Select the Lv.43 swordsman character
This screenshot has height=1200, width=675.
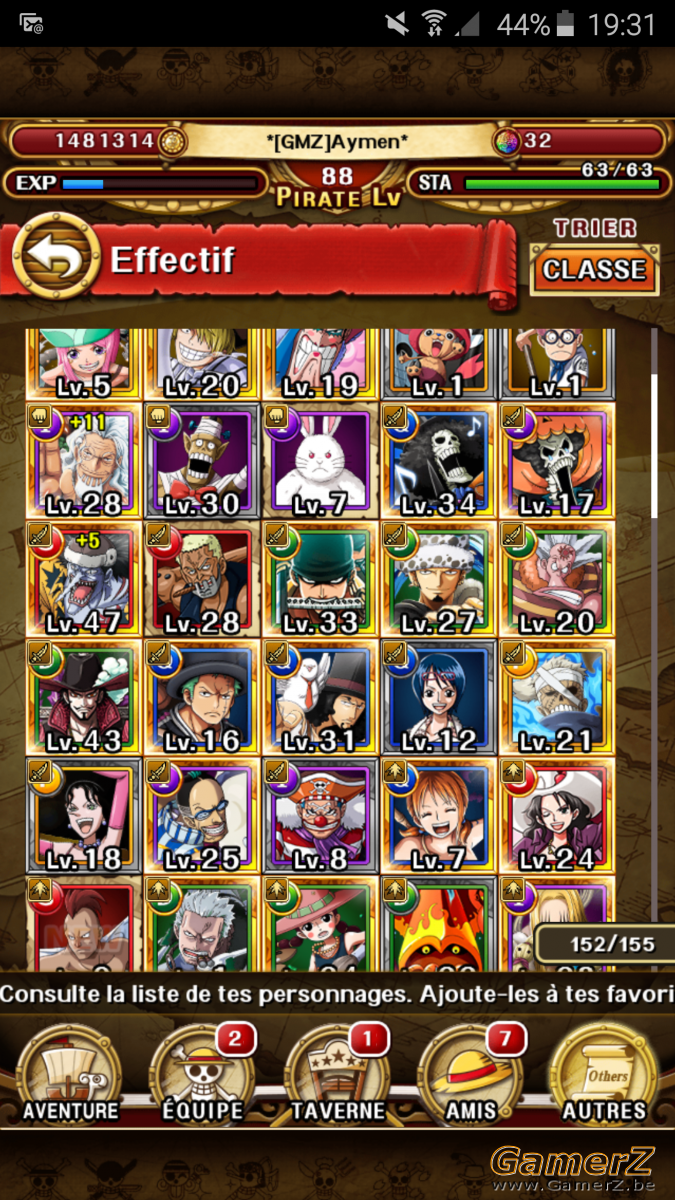[x=84, y=697]
